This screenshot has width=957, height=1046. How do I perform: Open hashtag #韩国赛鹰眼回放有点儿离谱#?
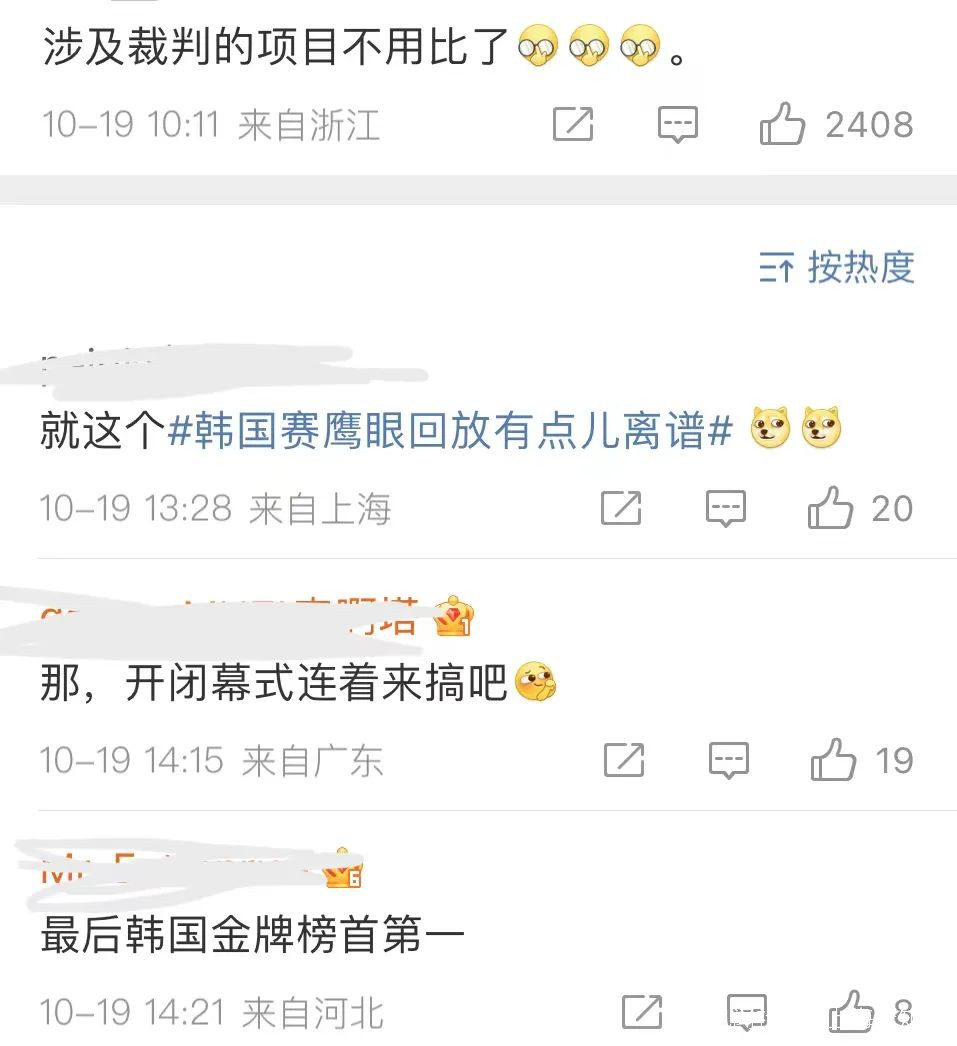coord(449,430)
